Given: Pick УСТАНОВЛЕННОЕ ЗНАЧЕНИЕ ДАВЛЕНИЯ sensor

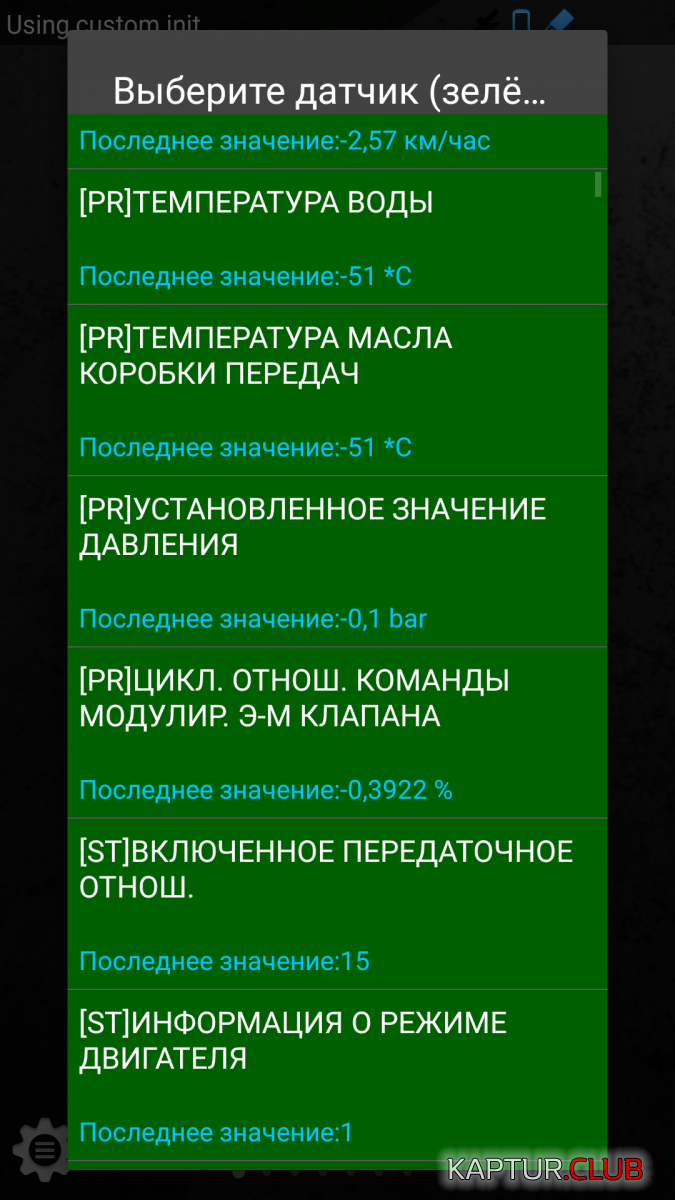Looking at the screenshot, I should tap(336, 561).
